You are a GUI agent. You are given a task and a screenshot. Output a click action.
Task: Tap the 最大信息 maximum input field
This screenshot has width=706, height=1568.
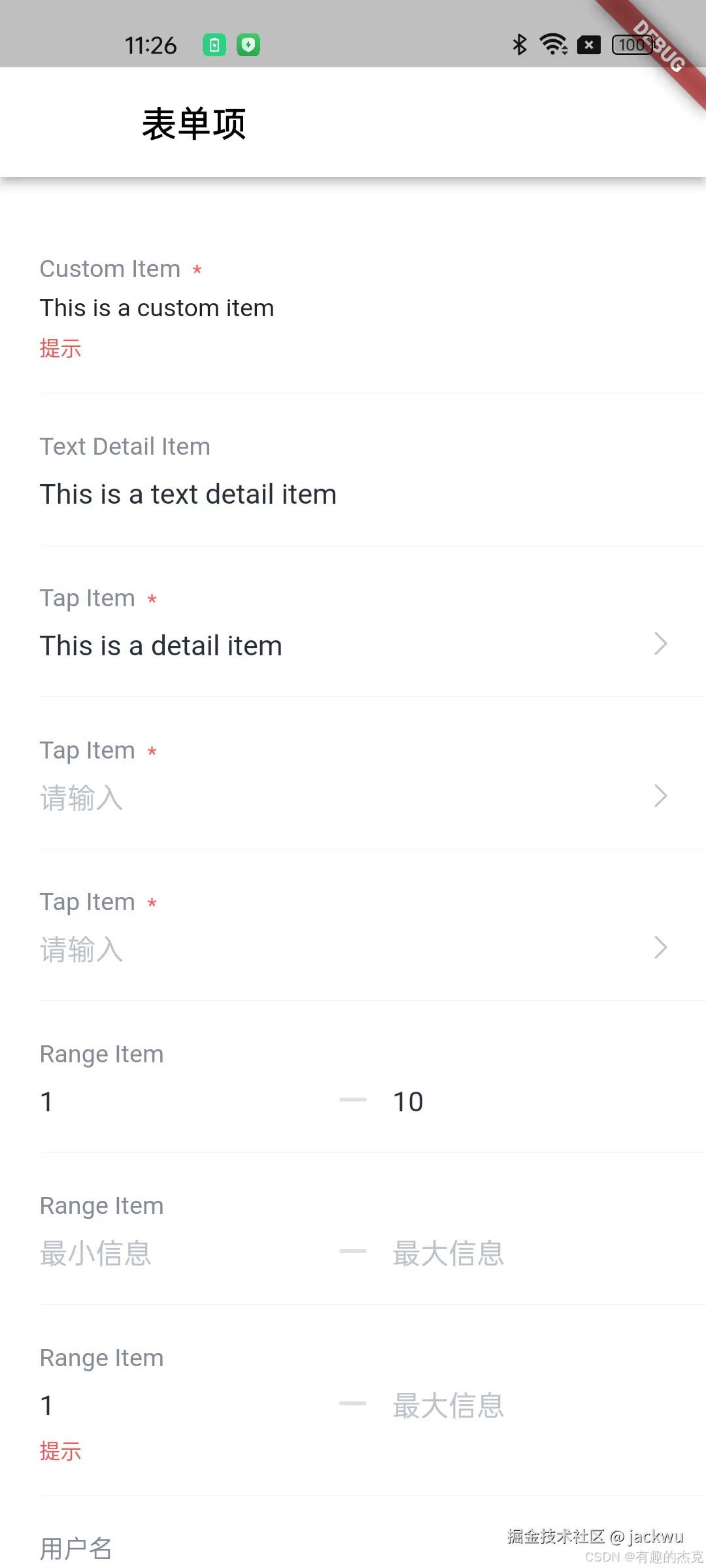click(448, 1252)
